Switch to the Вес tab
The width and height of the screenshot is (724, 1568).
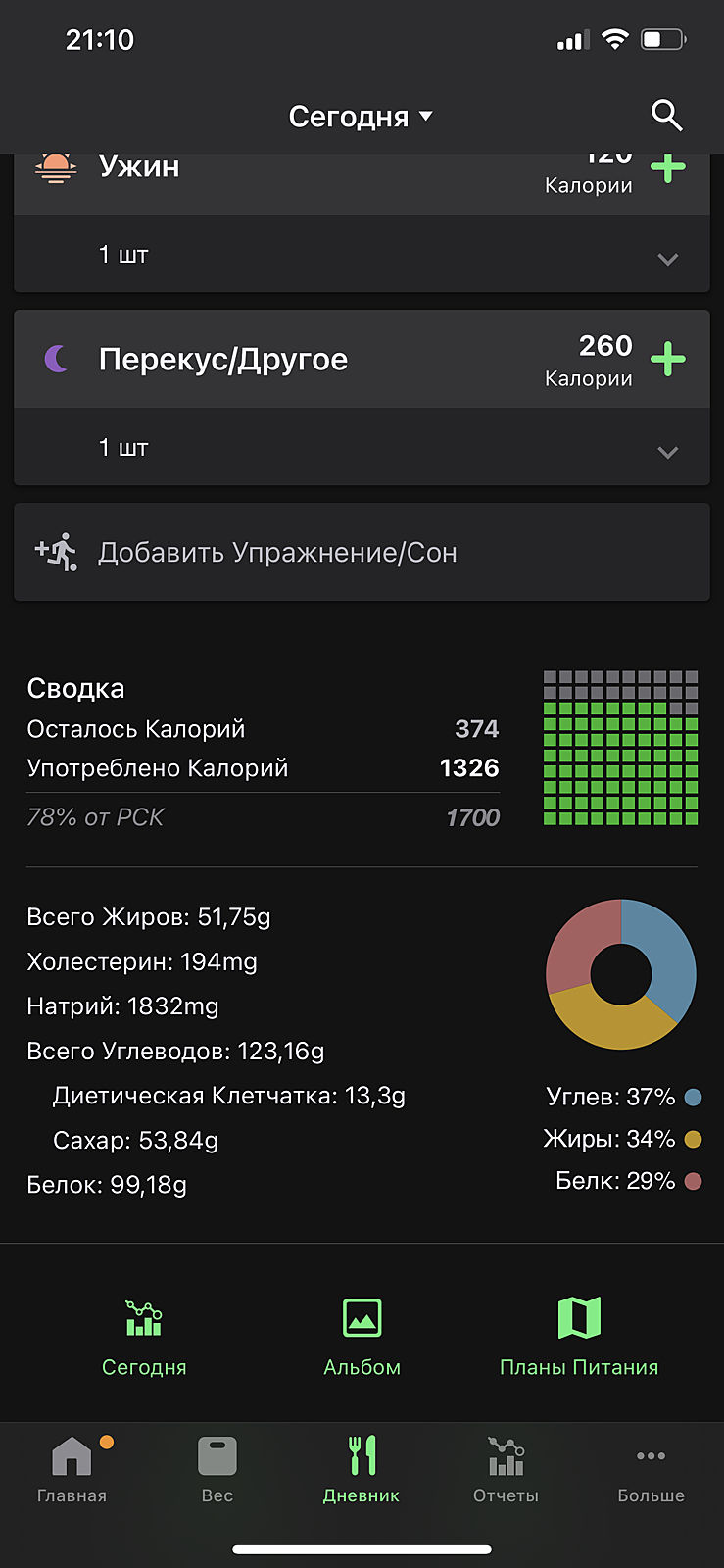217,1469
